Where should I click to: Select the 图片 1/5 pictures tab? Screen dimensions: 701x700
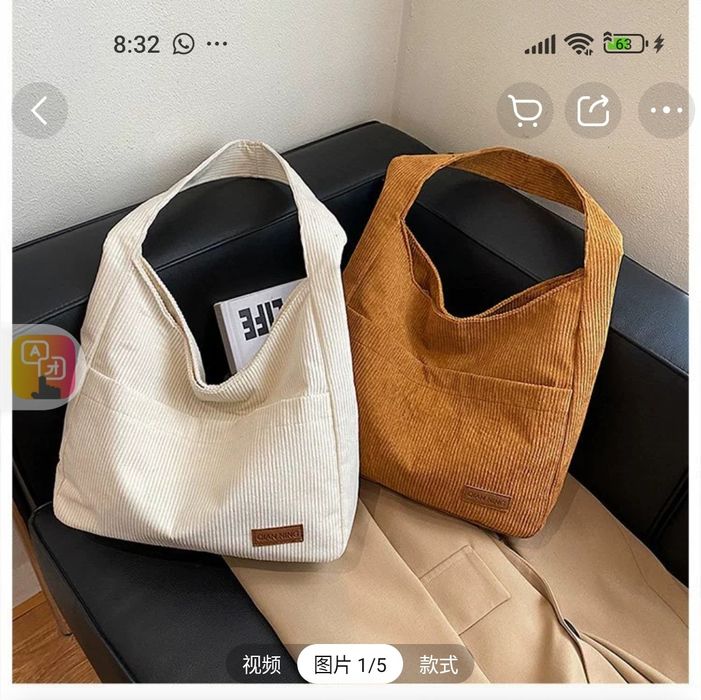pyautogui.click(x=350, y=665)
